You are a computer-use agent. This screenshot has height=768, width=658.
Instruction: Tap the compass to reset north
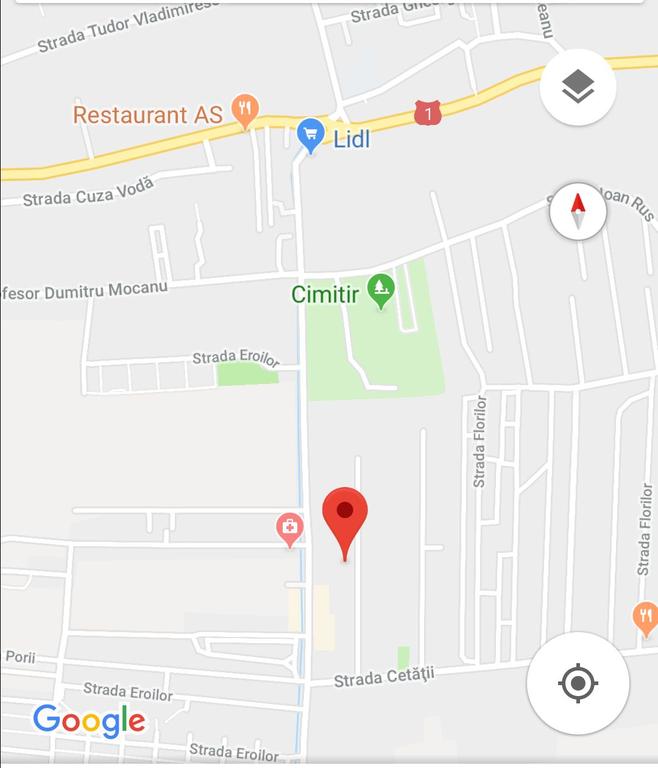point(578,212)
